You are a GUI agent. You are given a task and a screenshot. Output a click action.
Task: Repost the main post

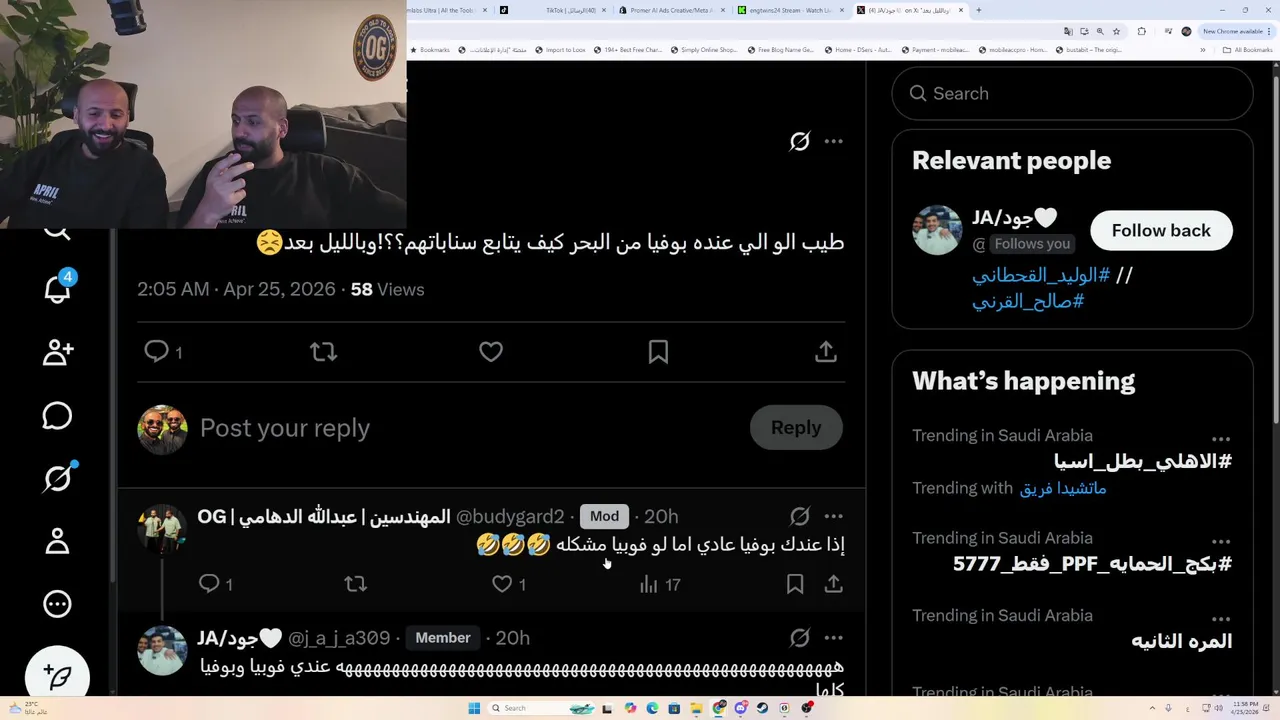323,352
